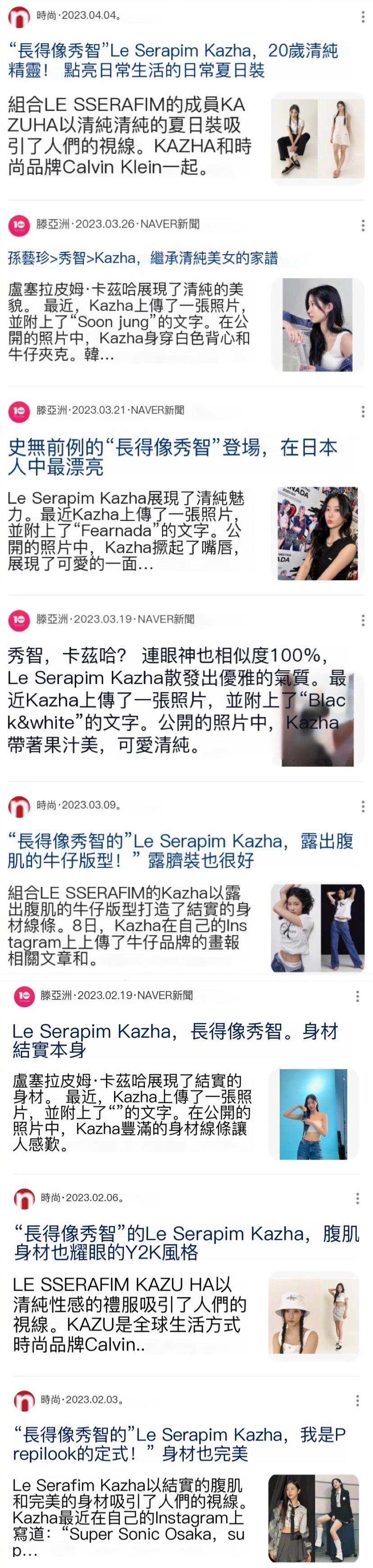373x1568 pixels.
Task: Open the article about Kazha's Y2K style
Action: tap(182, 1243)
